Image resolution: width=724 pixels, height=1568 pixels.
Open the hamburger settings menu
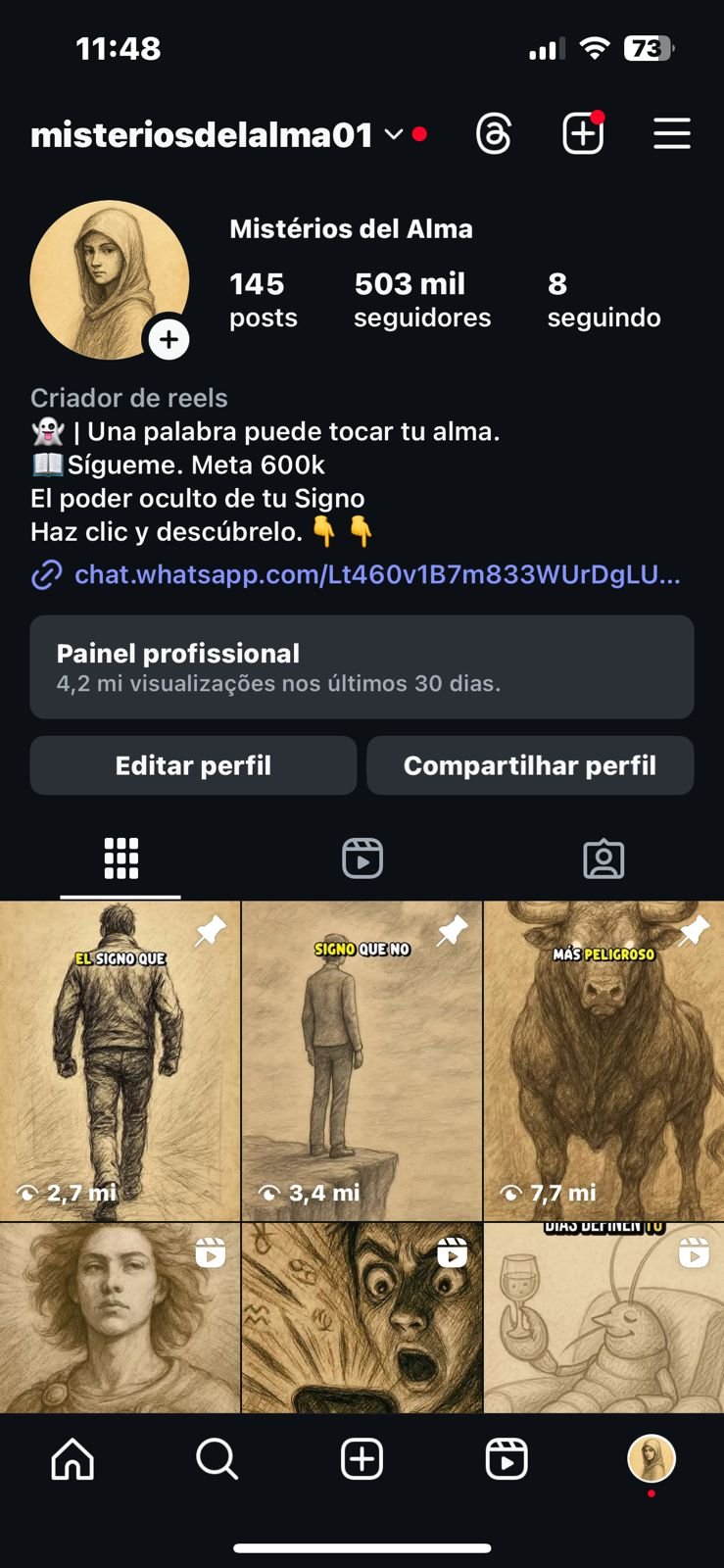pyautogui.click(x=672, y=134)
